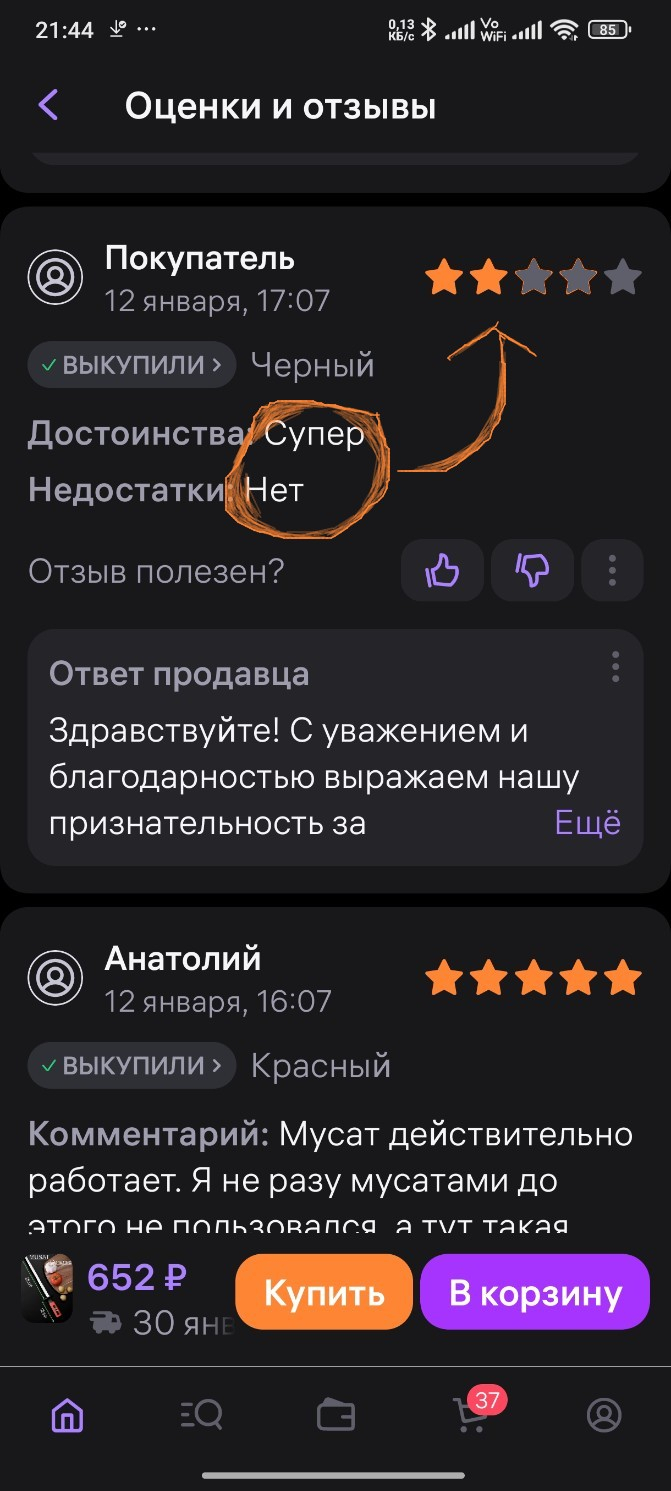Image resolution: width=671 pixels, height=1491 pixels.
Task: Tap the Выкупили chip on Покупатель's review
Action: click(131, 365)
